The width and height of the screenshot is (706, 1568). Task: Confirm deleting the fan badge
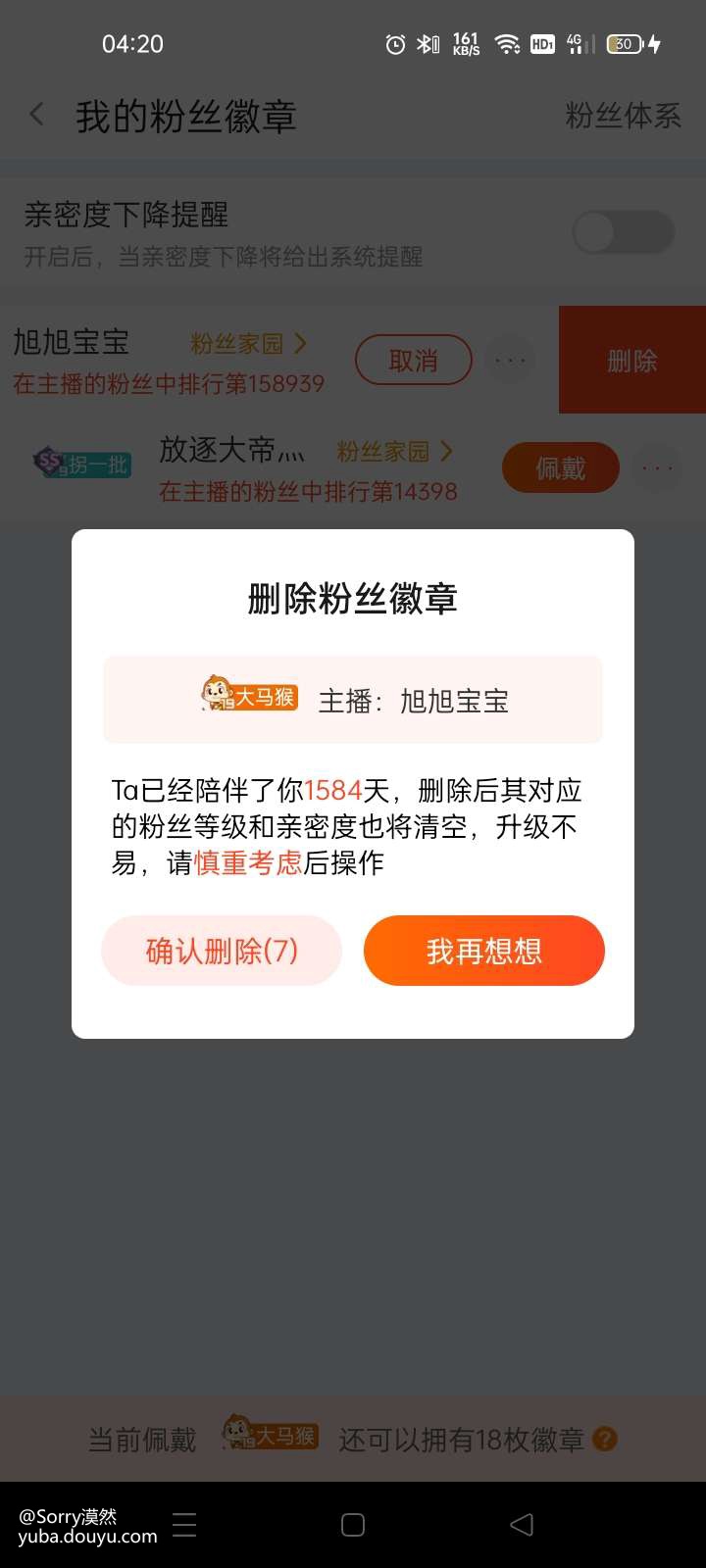coord(222,951)
